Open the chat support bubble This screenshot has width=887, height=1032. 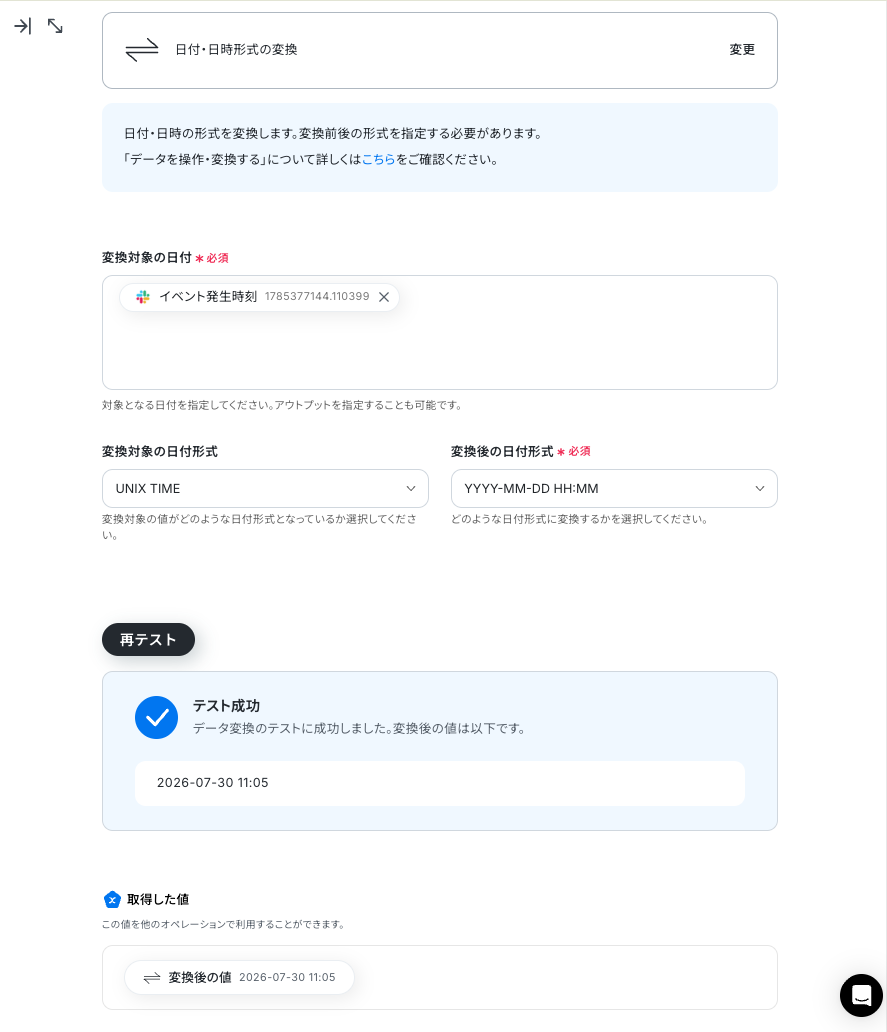[861, 995]
